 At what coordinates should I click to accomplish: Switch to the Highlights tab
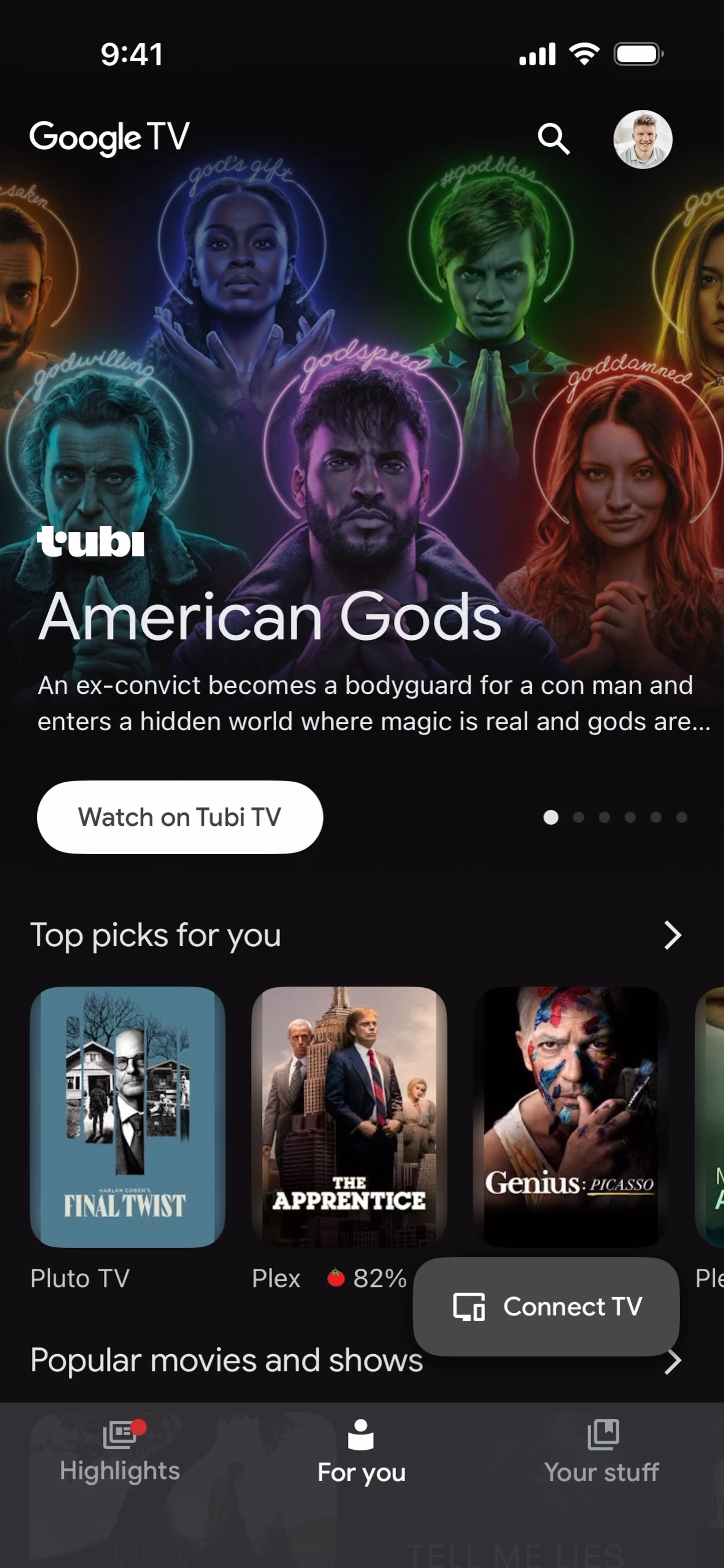[120, 1451]
